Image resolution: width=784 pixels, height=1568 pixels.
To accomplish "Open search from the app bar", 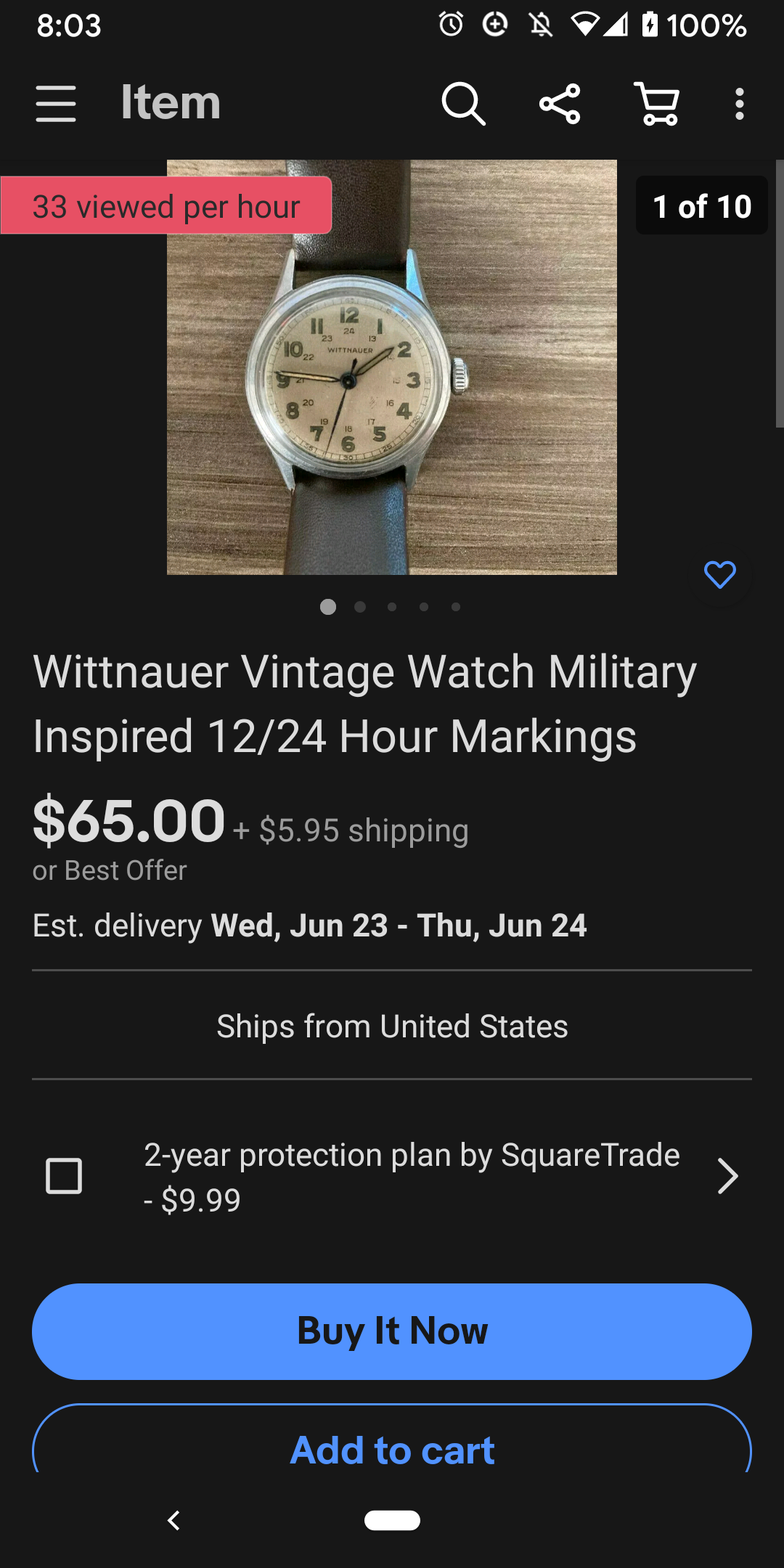I will click(x=463, y=104).
